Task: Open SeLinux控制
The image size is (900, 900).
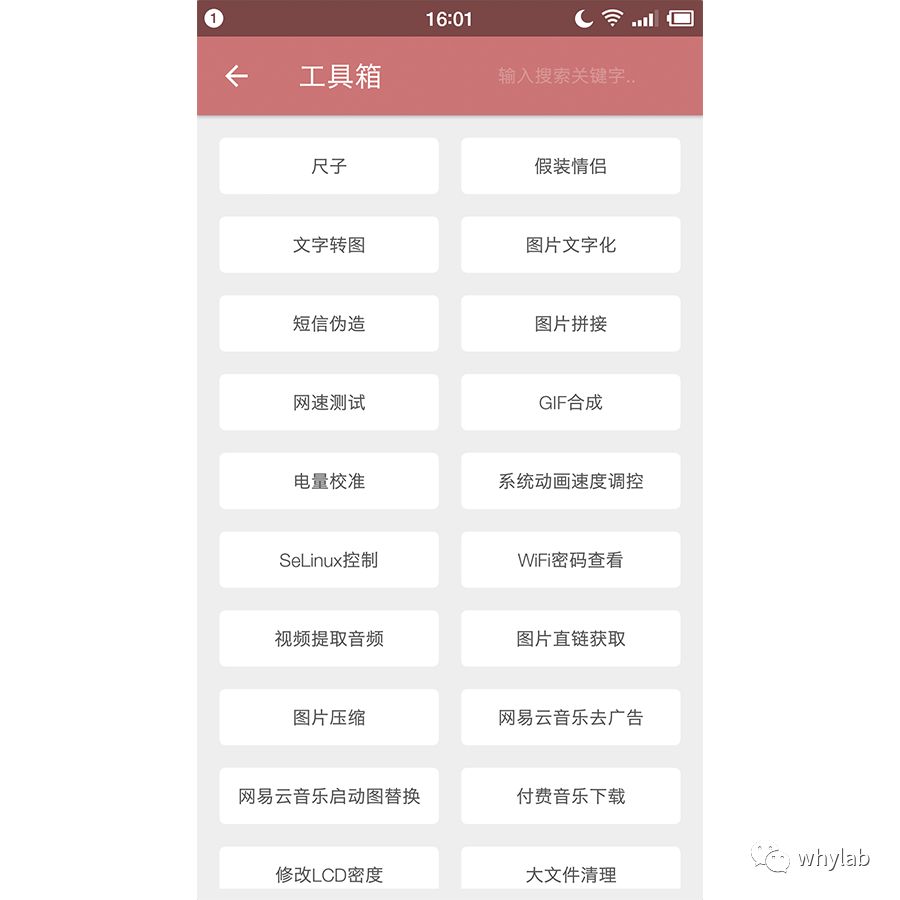Action: pyautogui.click(x=329, y=560)
